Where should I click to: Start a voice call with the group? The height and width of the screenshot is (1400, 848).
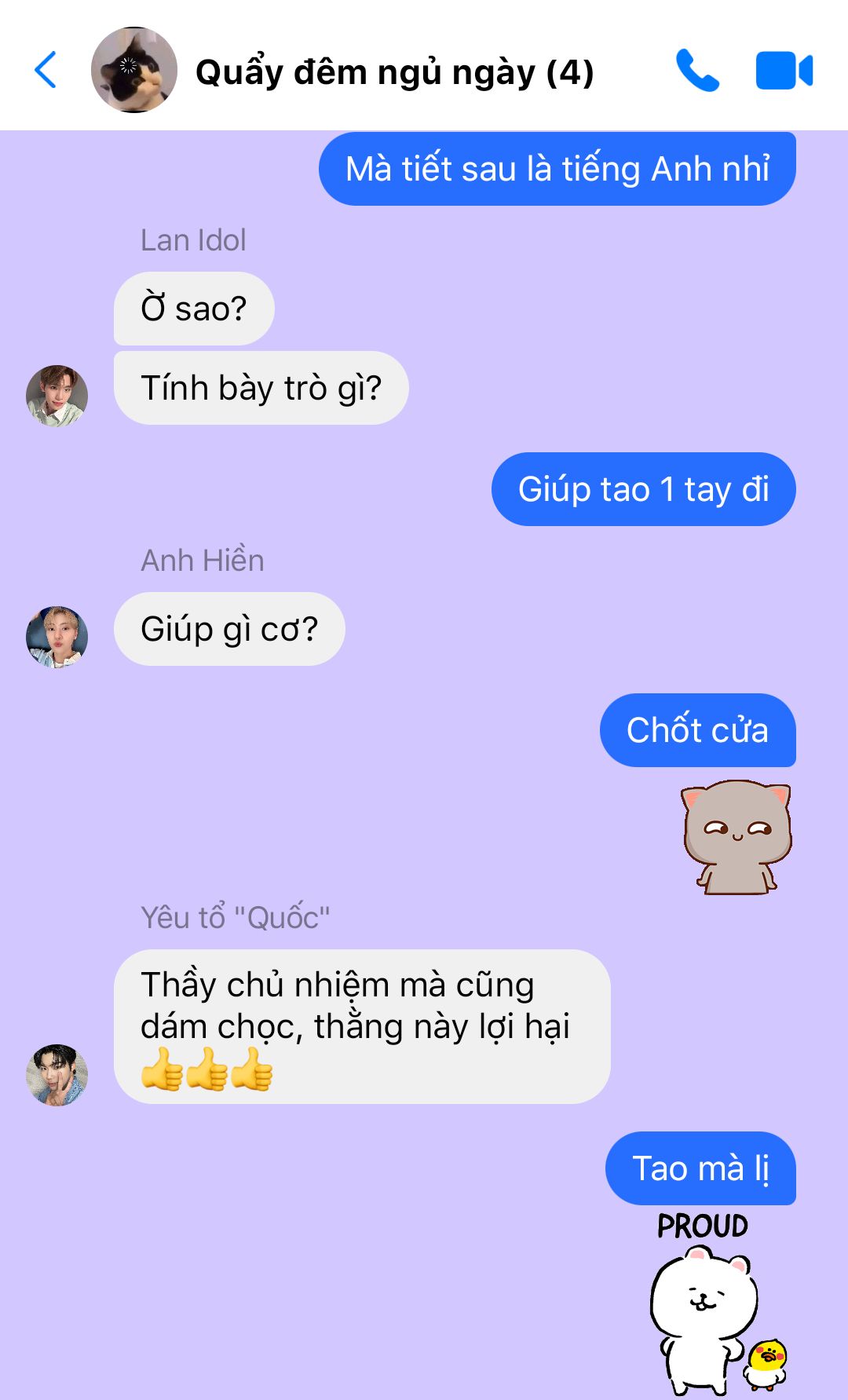click(x=697, y=71)
